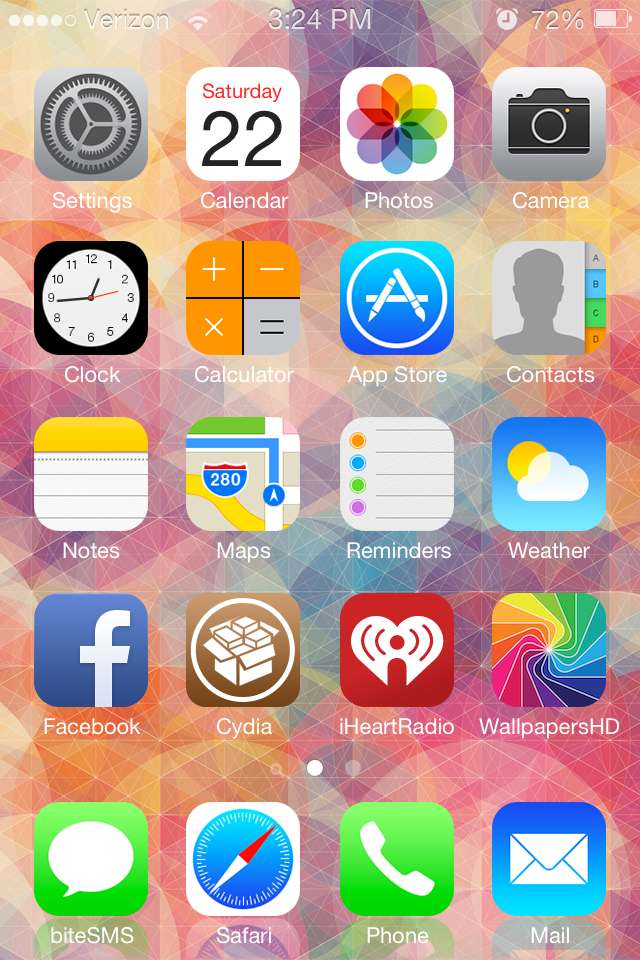The image size is (640, 960).
Task: Open Photos
Action: point(397,124)
